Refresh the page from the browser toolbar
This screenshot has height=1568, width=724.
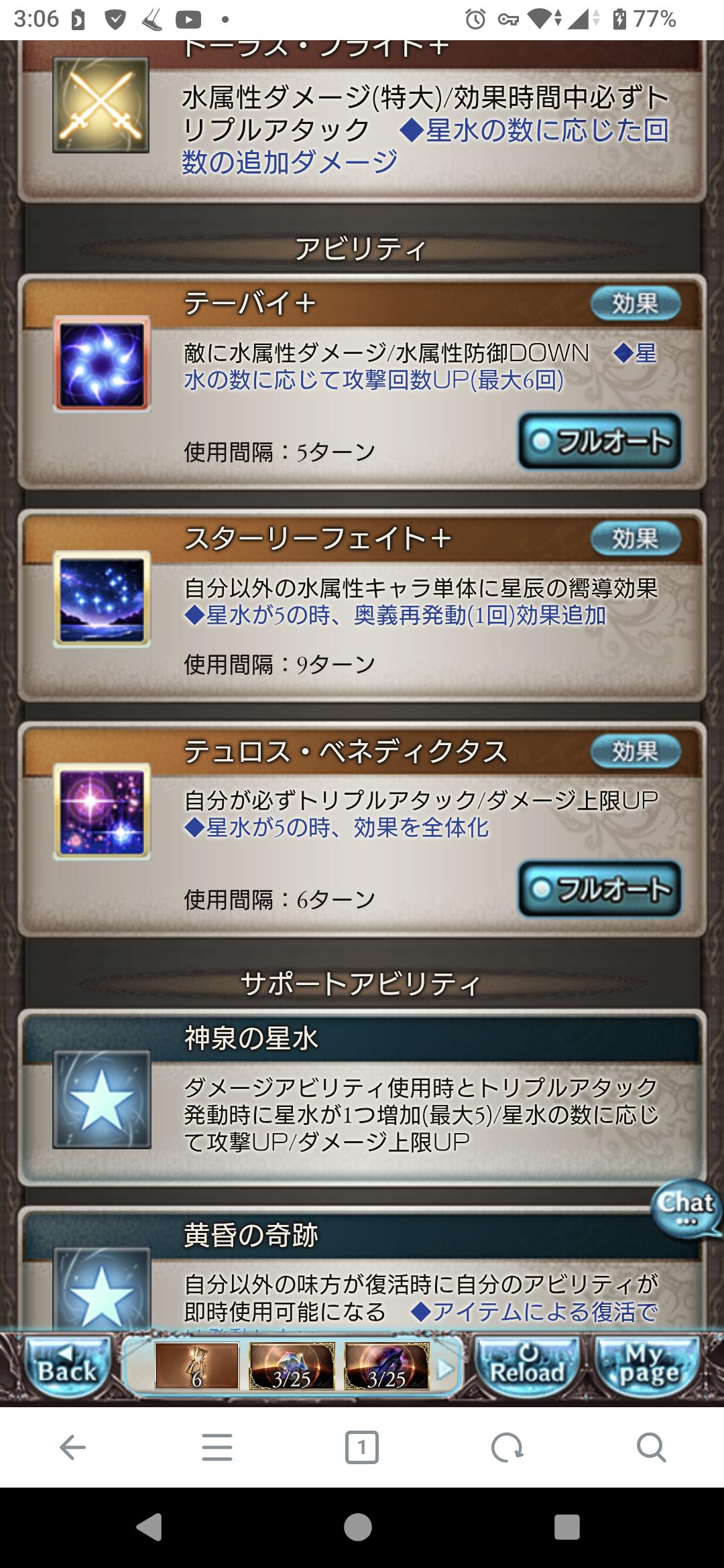507,1448
